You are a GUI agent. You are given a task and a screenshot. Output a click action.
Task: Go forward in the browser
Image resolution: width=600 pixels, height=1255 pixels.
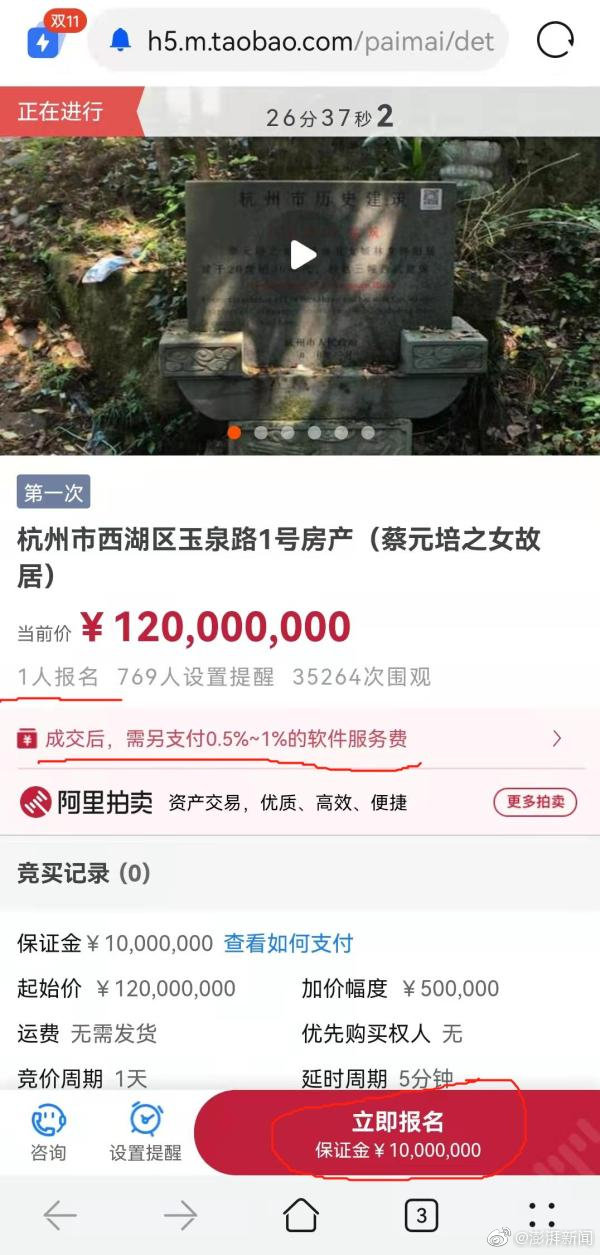point(180,1215)
